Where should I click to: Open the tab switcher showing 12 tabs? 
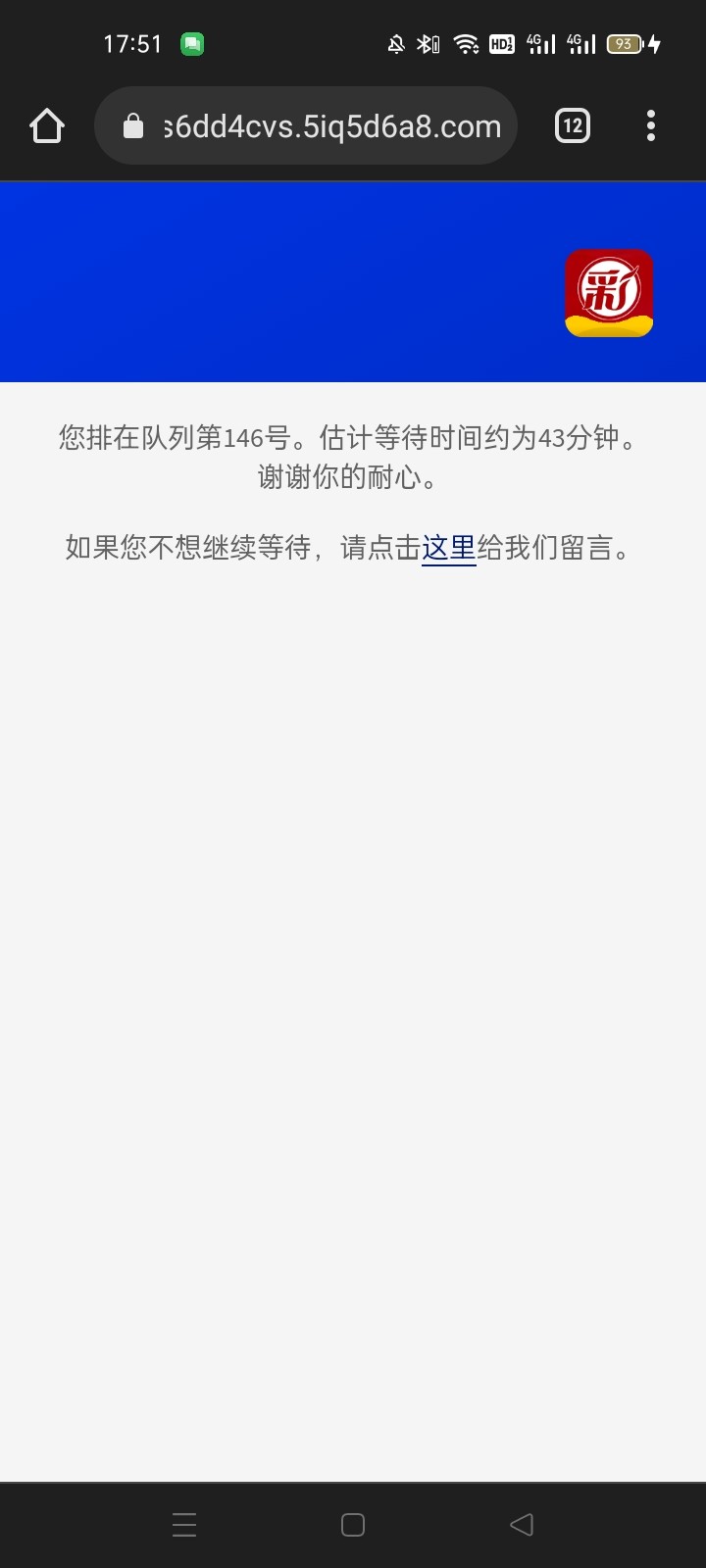coord(573,126)
